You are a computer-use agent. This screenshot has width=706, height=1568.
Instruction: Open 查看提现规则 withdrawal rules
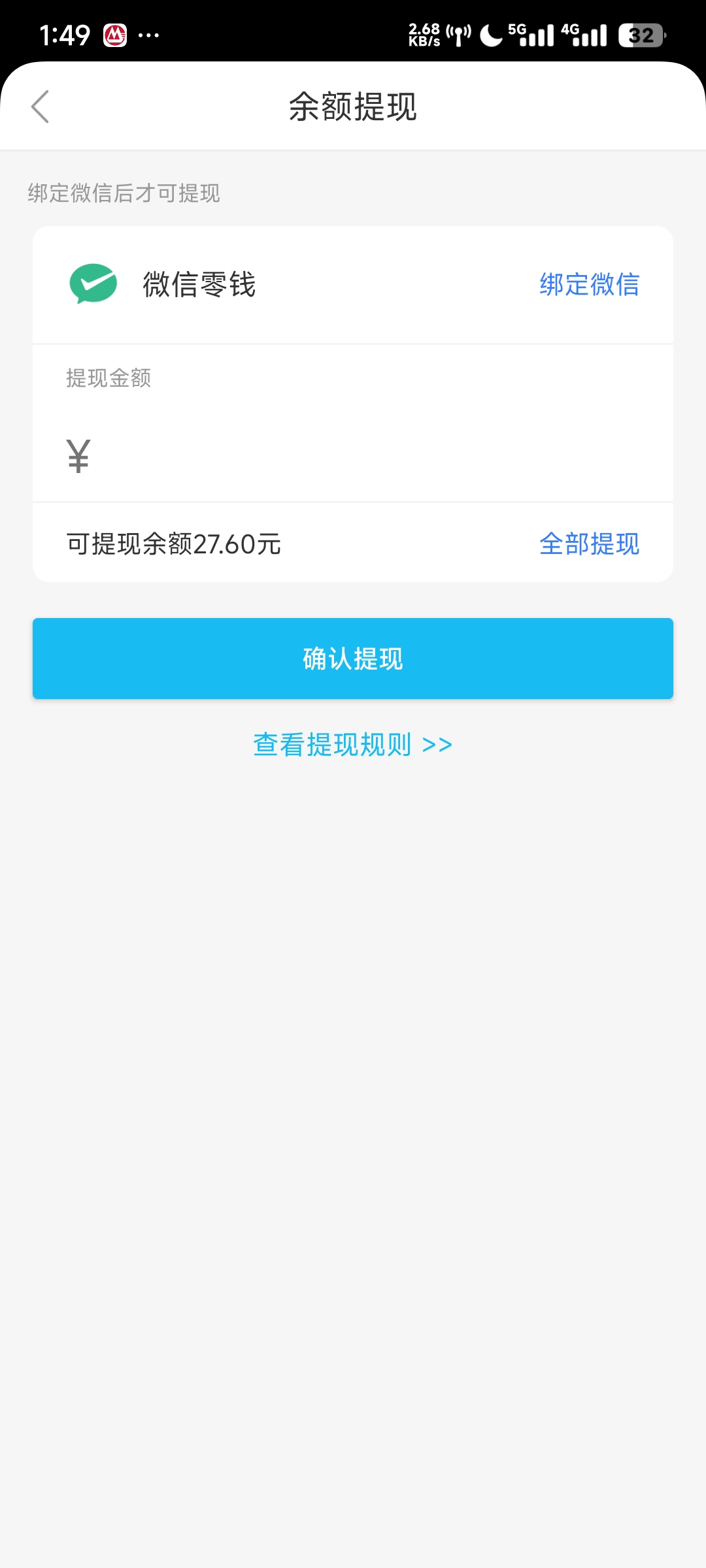353,745
